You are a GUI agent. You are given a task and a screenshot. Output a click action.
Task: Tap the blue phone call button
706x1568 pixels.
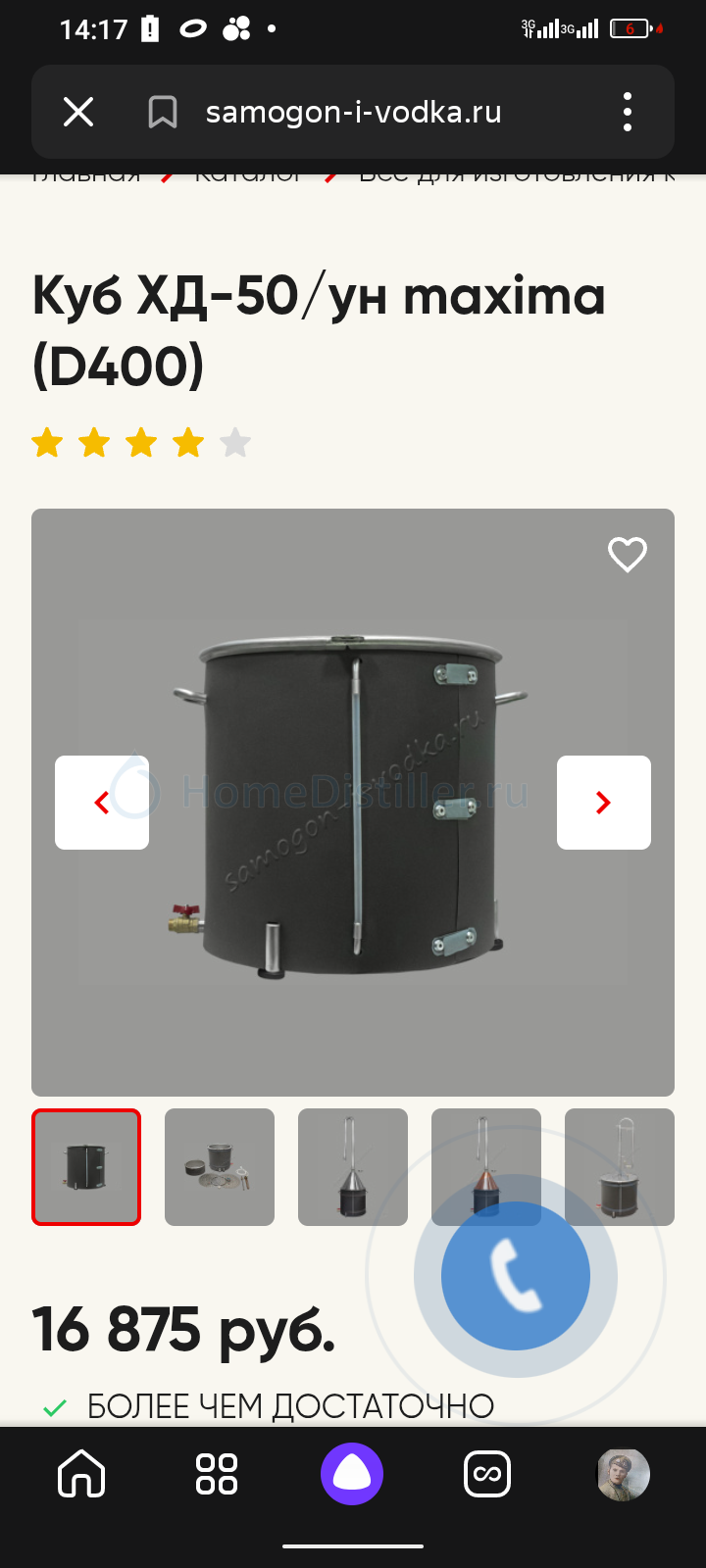point(516,1276)
